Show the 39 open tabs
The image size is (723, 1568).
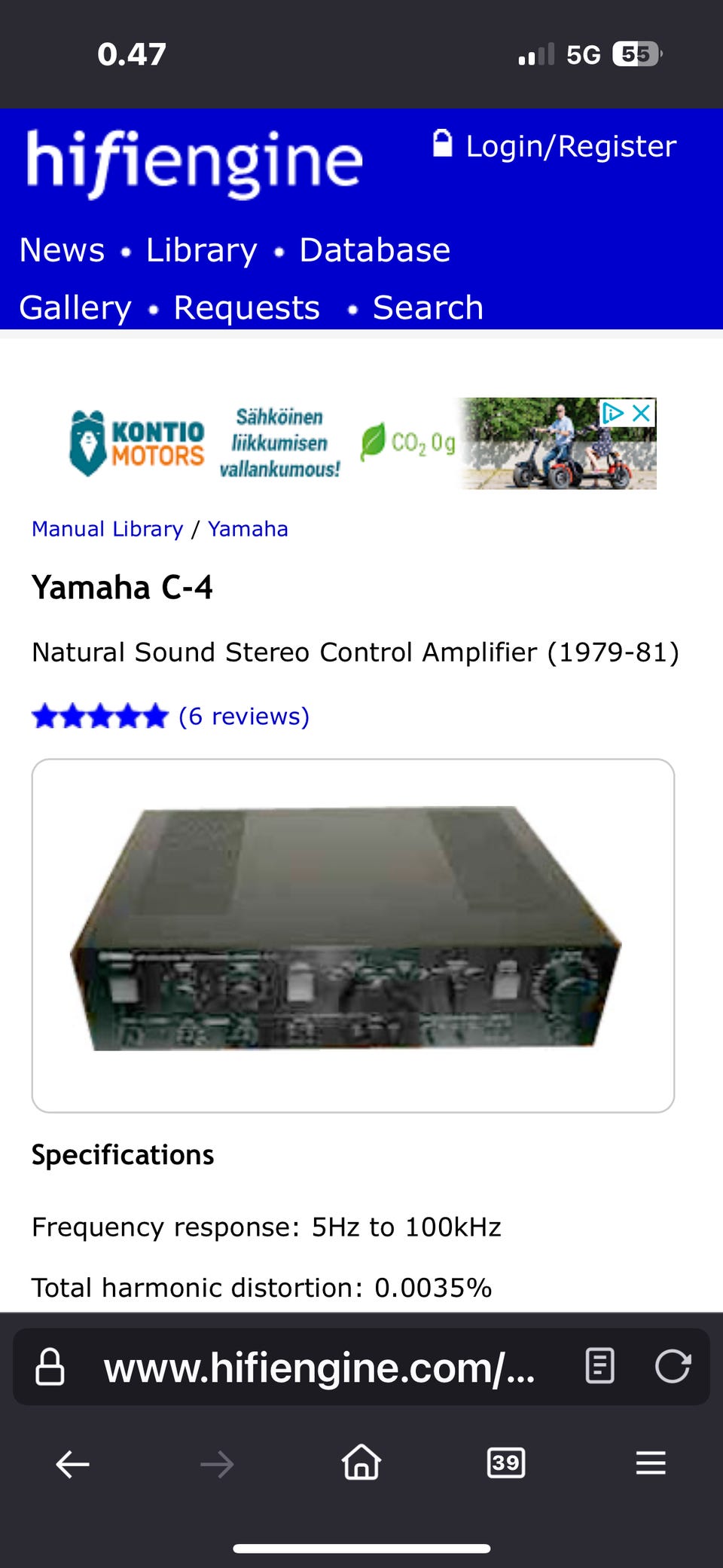pyautogui.click(x=506, y=1463)
